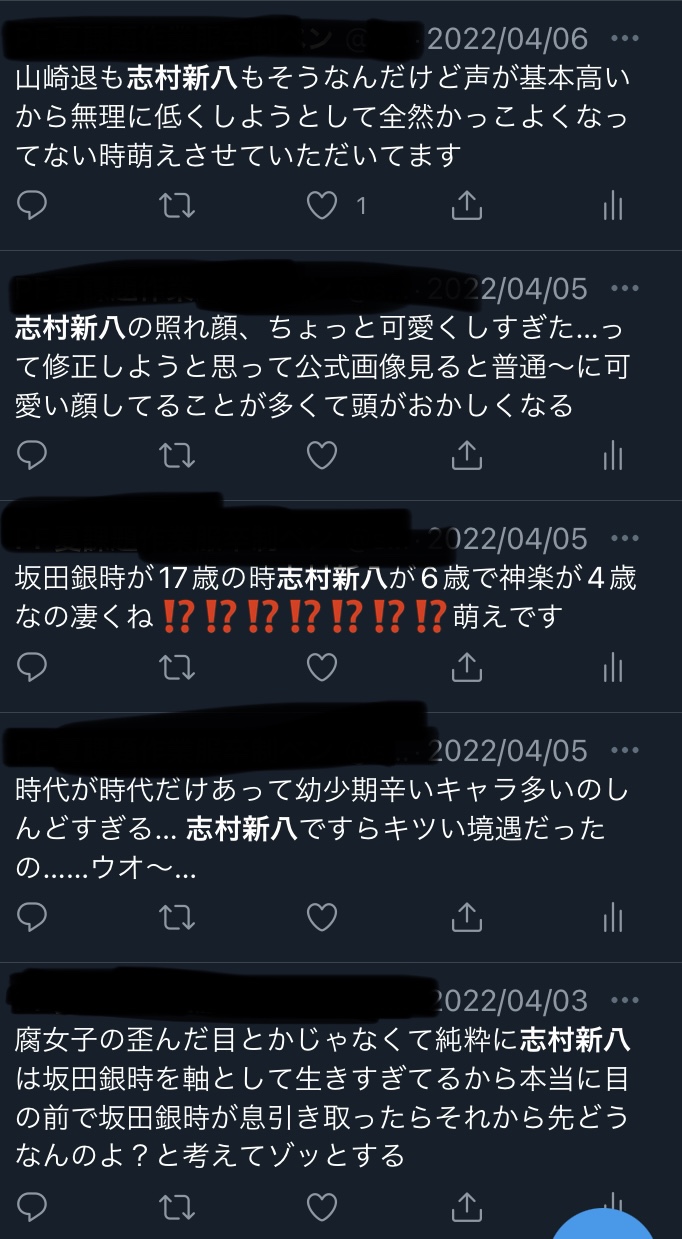Screen dimensions: 682x1239
Task: Like the tweet about 志村新八の照れ顔
Action: pos(322,456)
